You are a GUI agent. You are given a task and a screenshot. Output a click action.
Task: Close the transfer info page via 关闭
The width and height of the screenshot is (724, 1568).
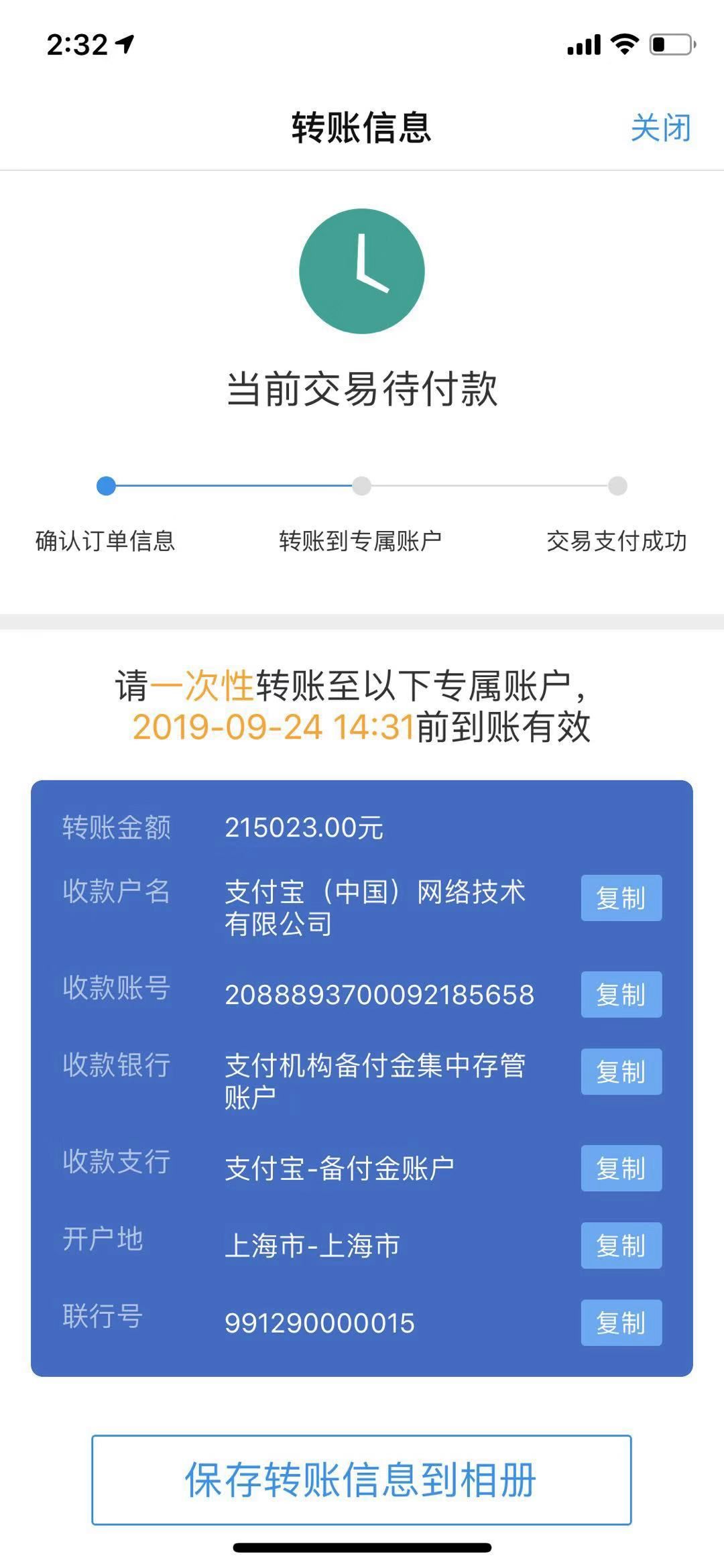tap(660, 127)
